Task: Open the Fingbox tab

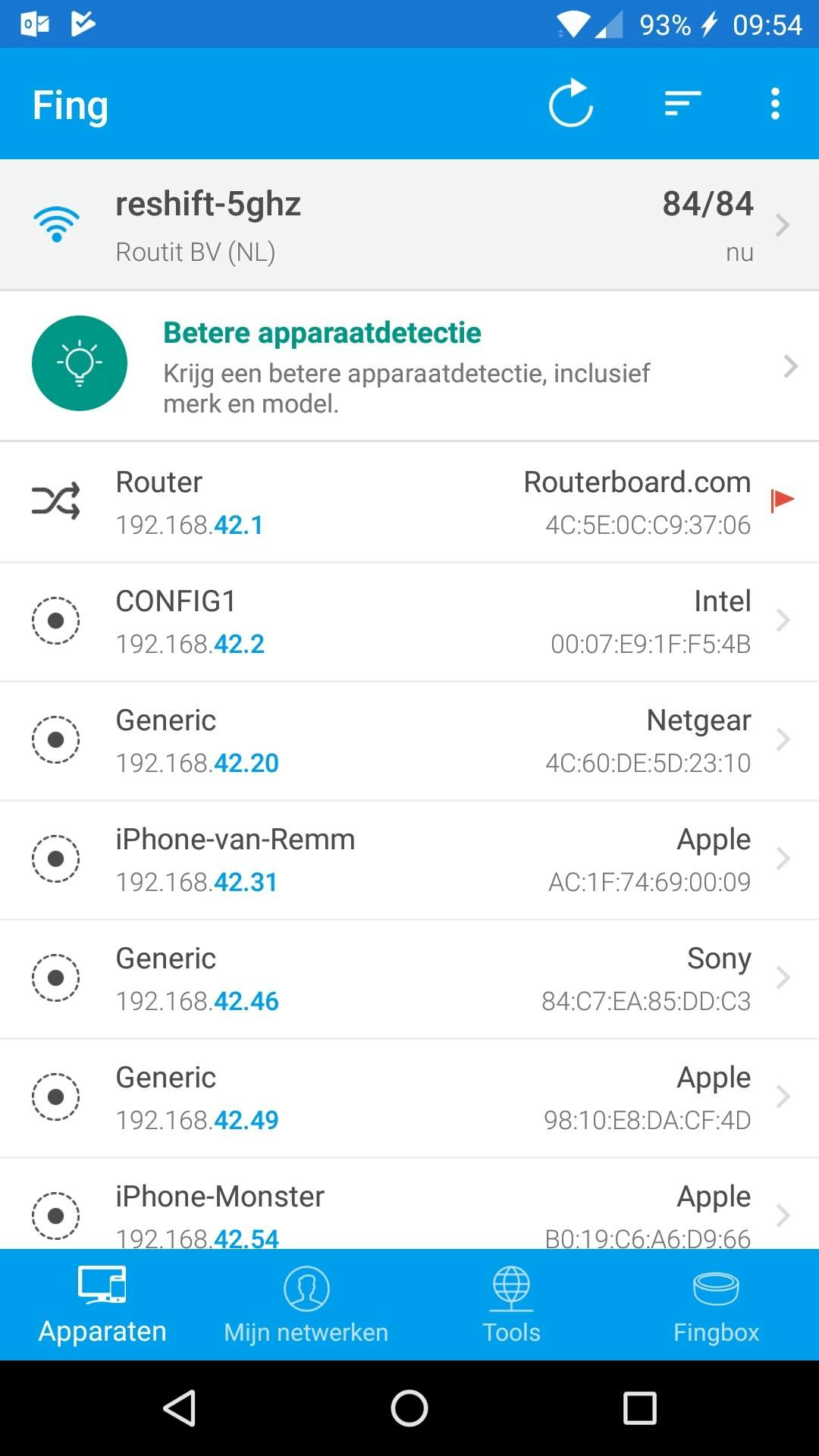Action: 716,1305
